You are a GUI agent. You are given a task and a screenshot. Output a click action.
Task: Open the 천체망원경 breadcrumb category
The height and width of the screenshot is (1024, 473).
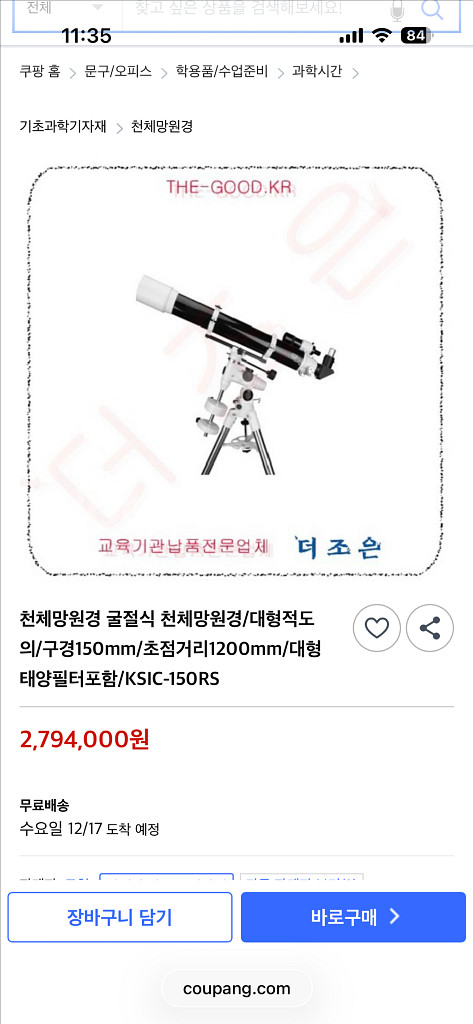[162, 126]
